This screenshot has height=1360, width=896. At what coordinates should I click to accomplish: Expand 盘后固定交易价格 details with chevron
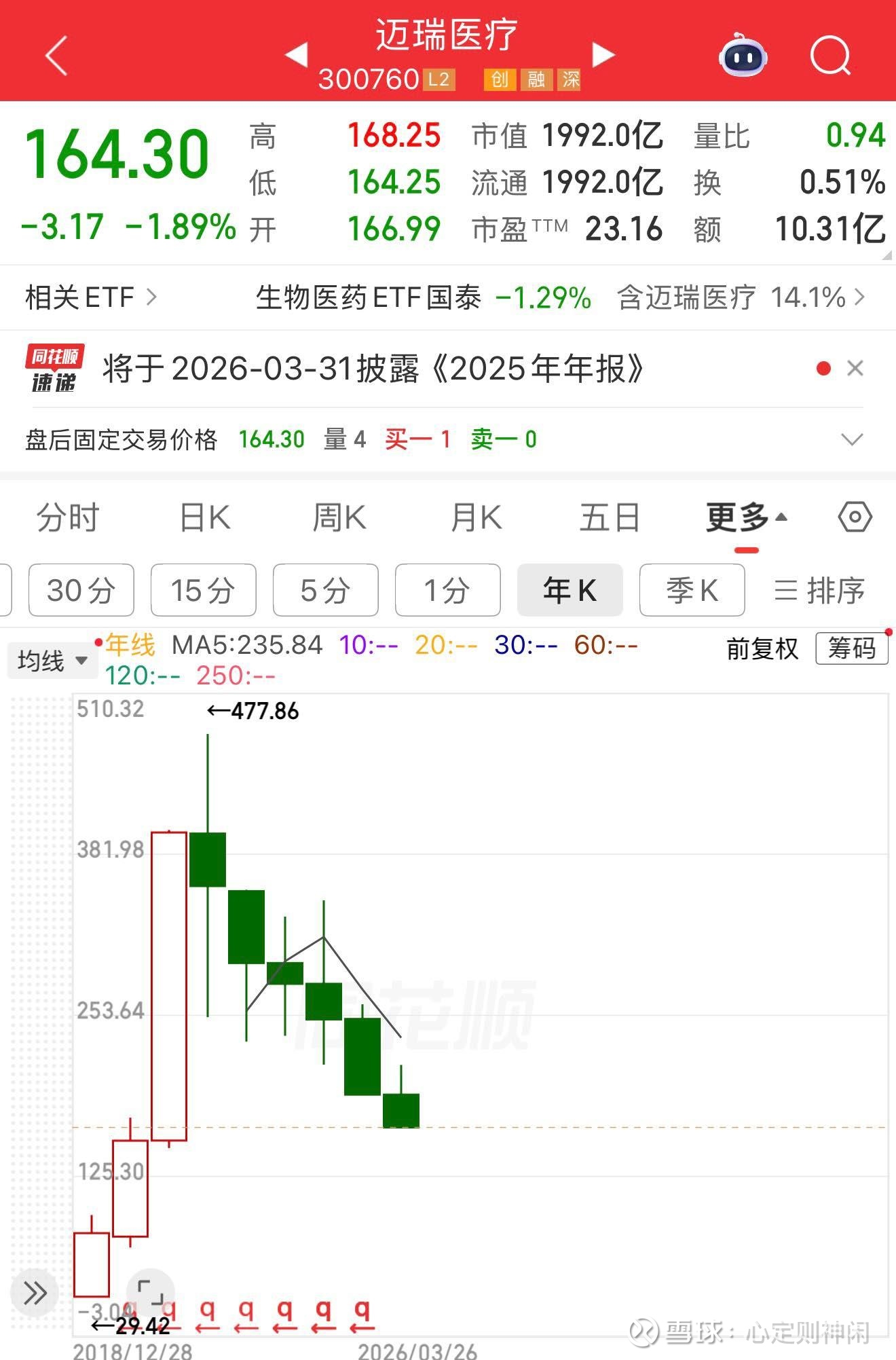(x=851, y=440)
